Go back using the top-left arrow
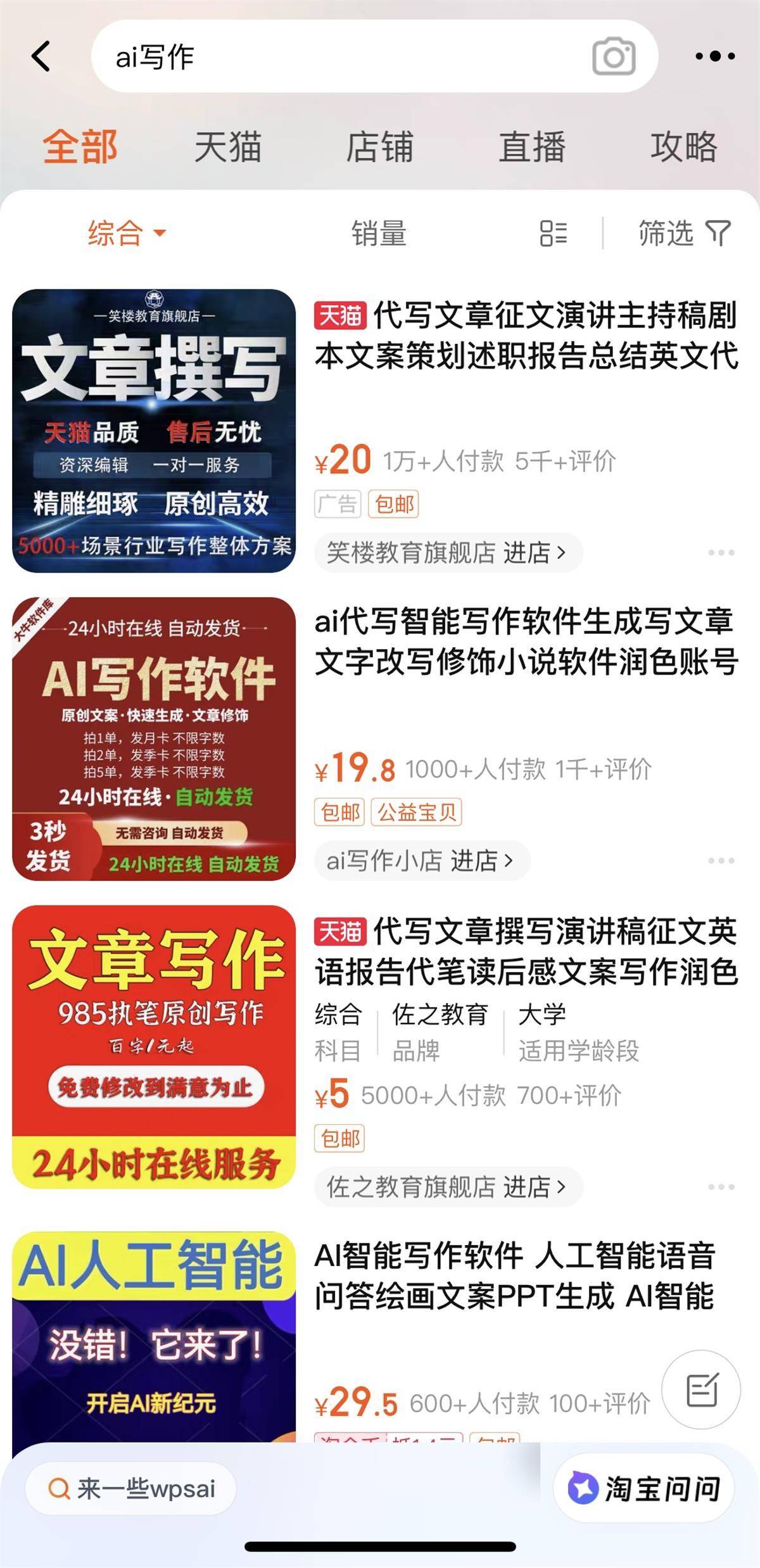Screen dimensions: 760x1568 point(41,56)
